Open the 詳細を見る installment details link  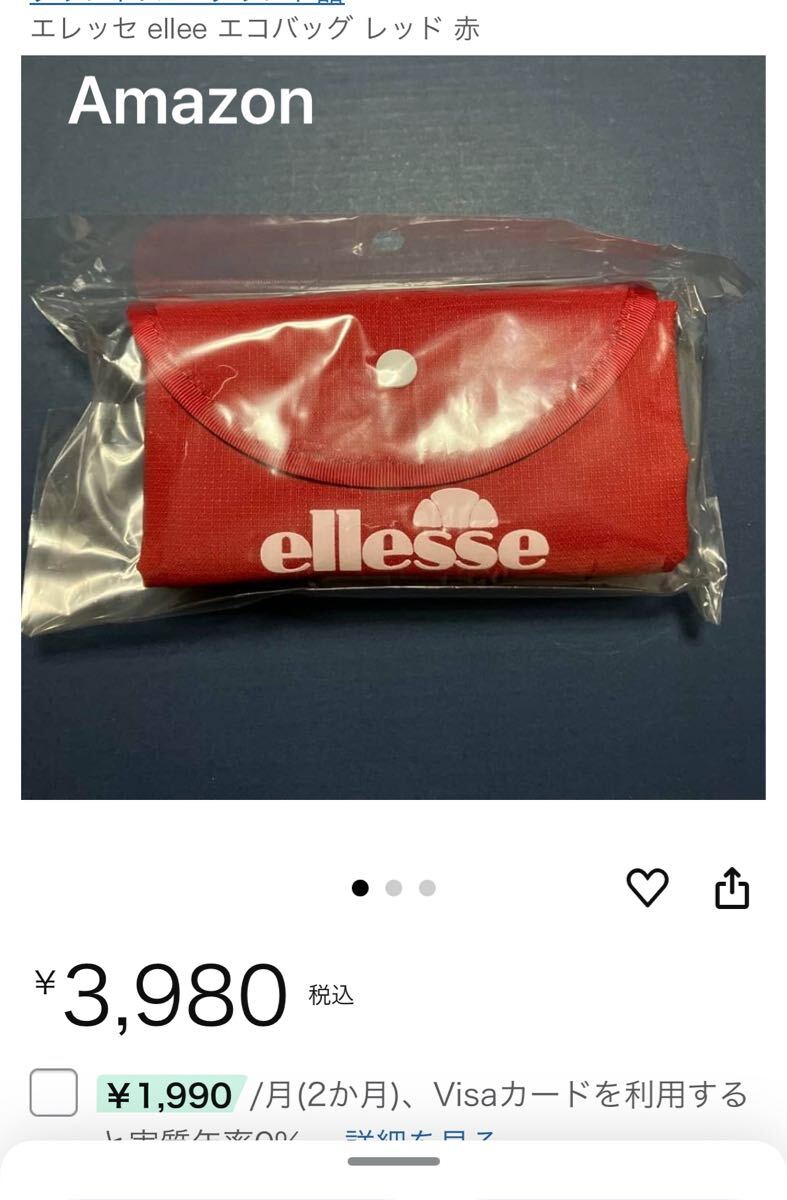tap(421, 1136)
